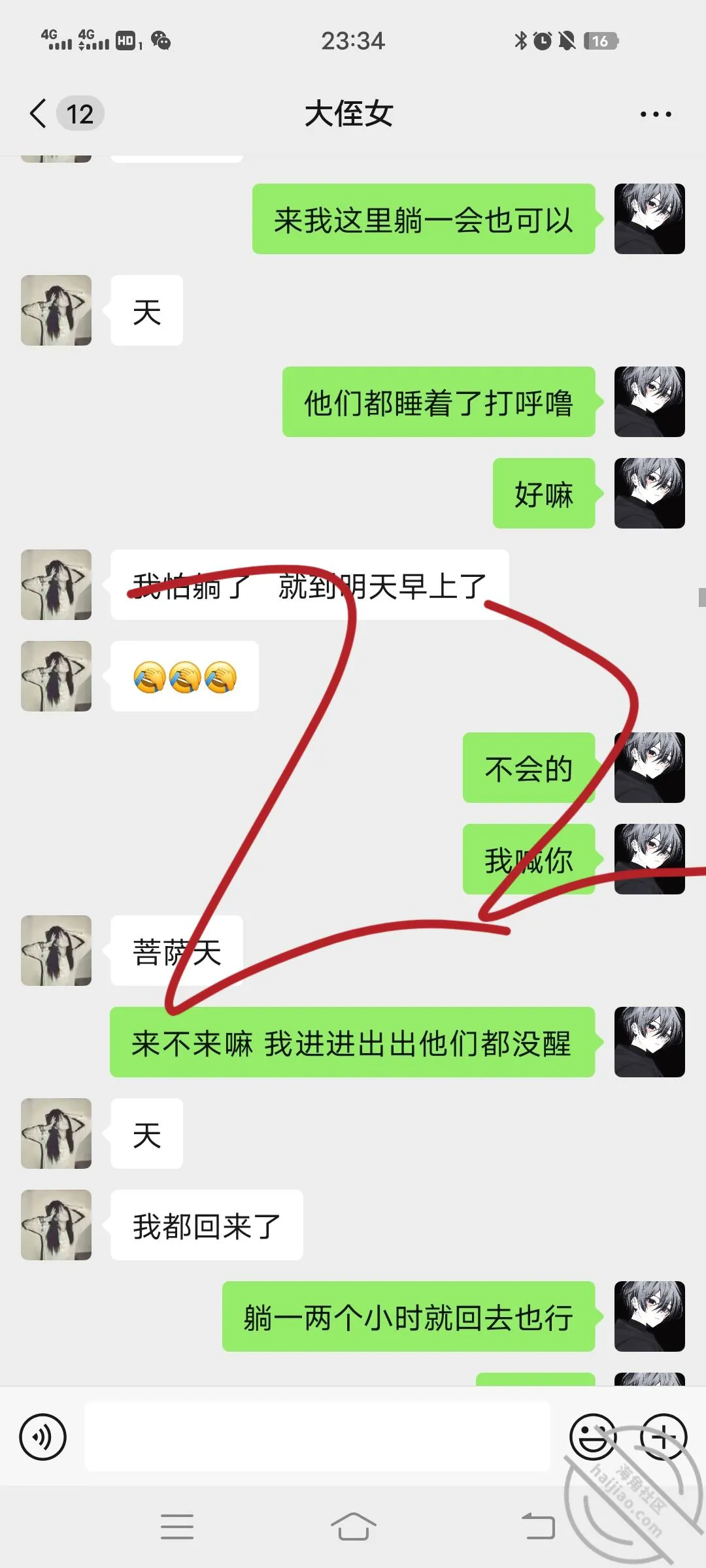
Task: Open the emoji sticker panel
Action: tap(594, 1437)
